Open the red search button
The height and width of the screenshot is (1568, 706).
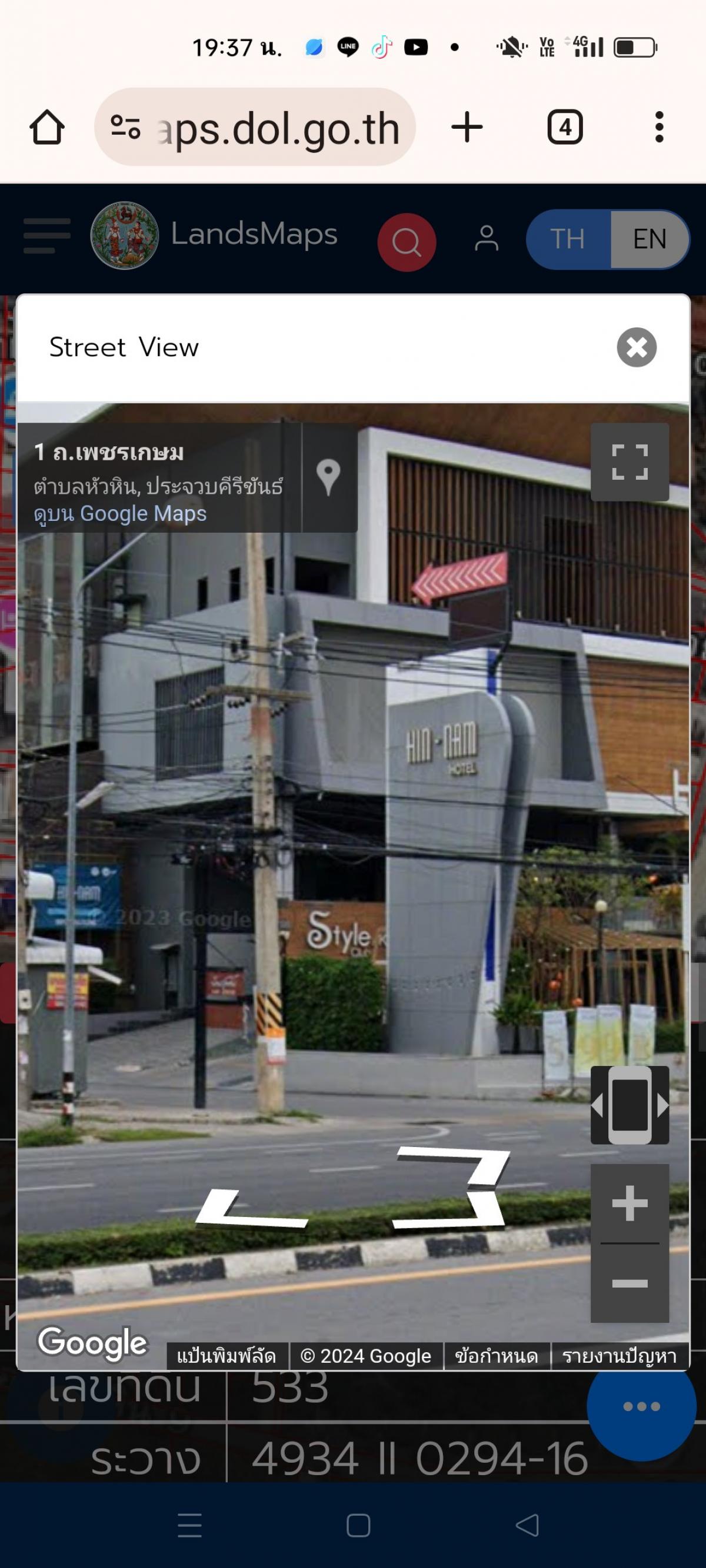pos(407,242)
